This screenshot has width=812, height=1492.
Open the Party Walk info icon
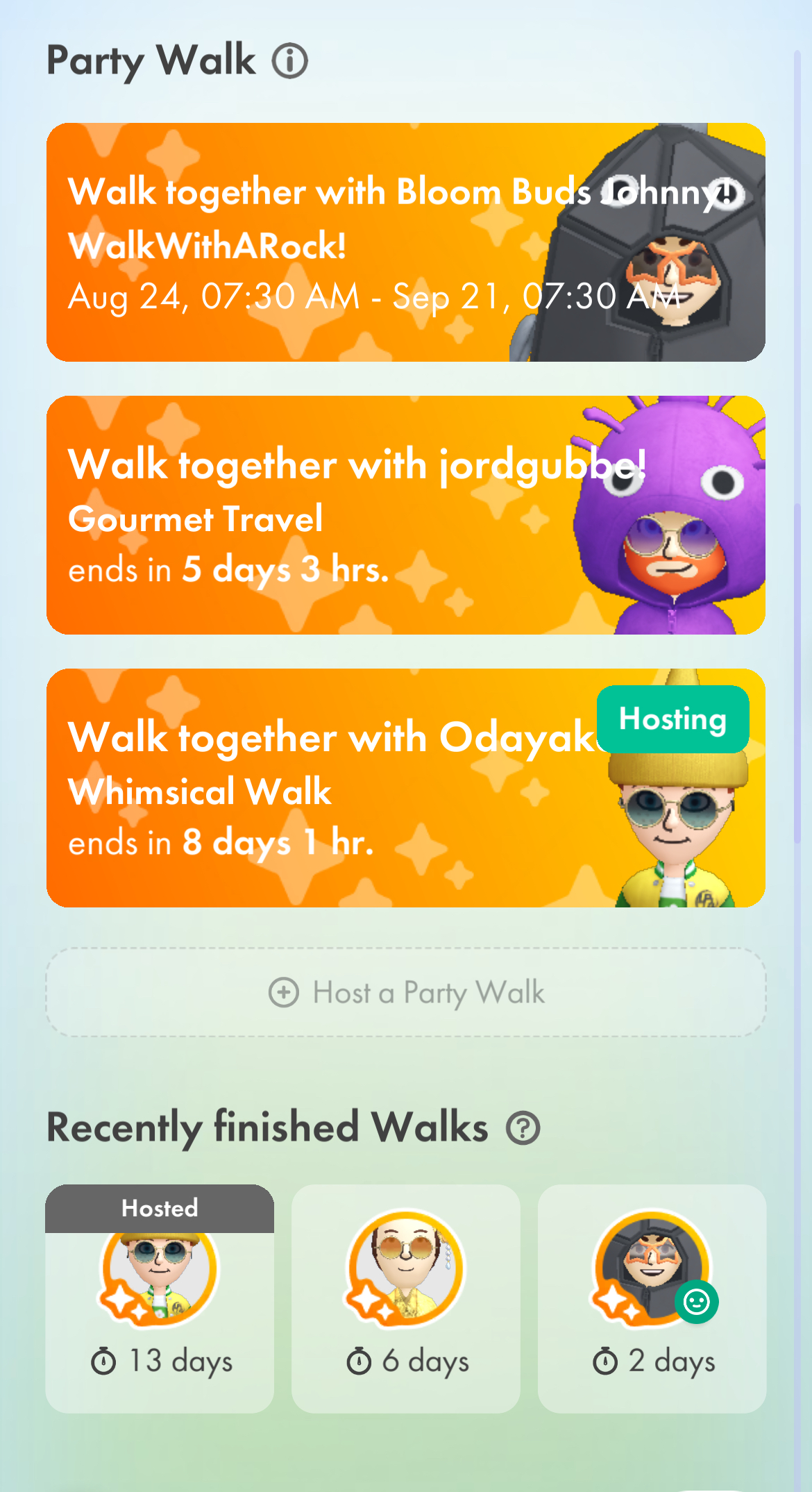coord(289,61)
